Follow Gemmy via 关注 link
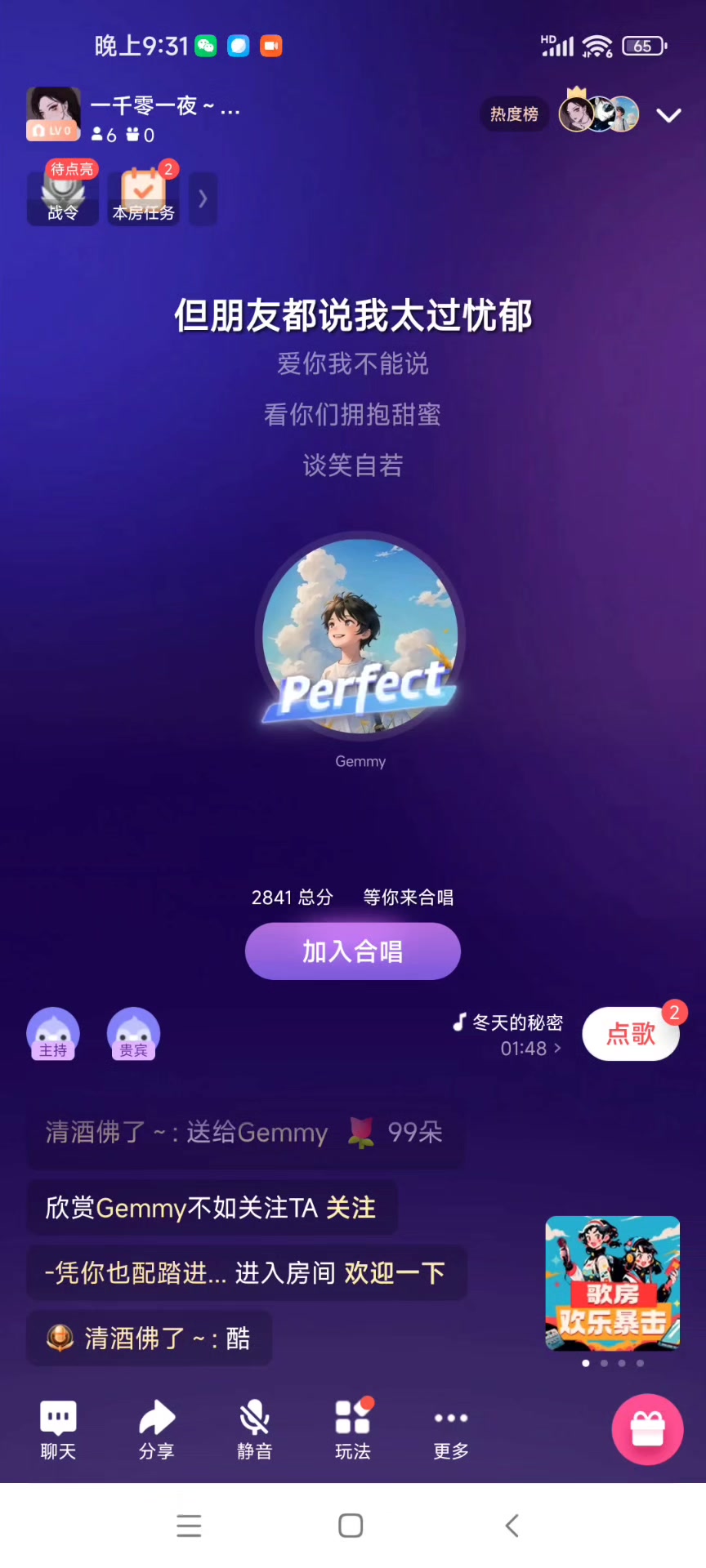This screenshot has width=706, height=1568. [x=351, y=1208]
